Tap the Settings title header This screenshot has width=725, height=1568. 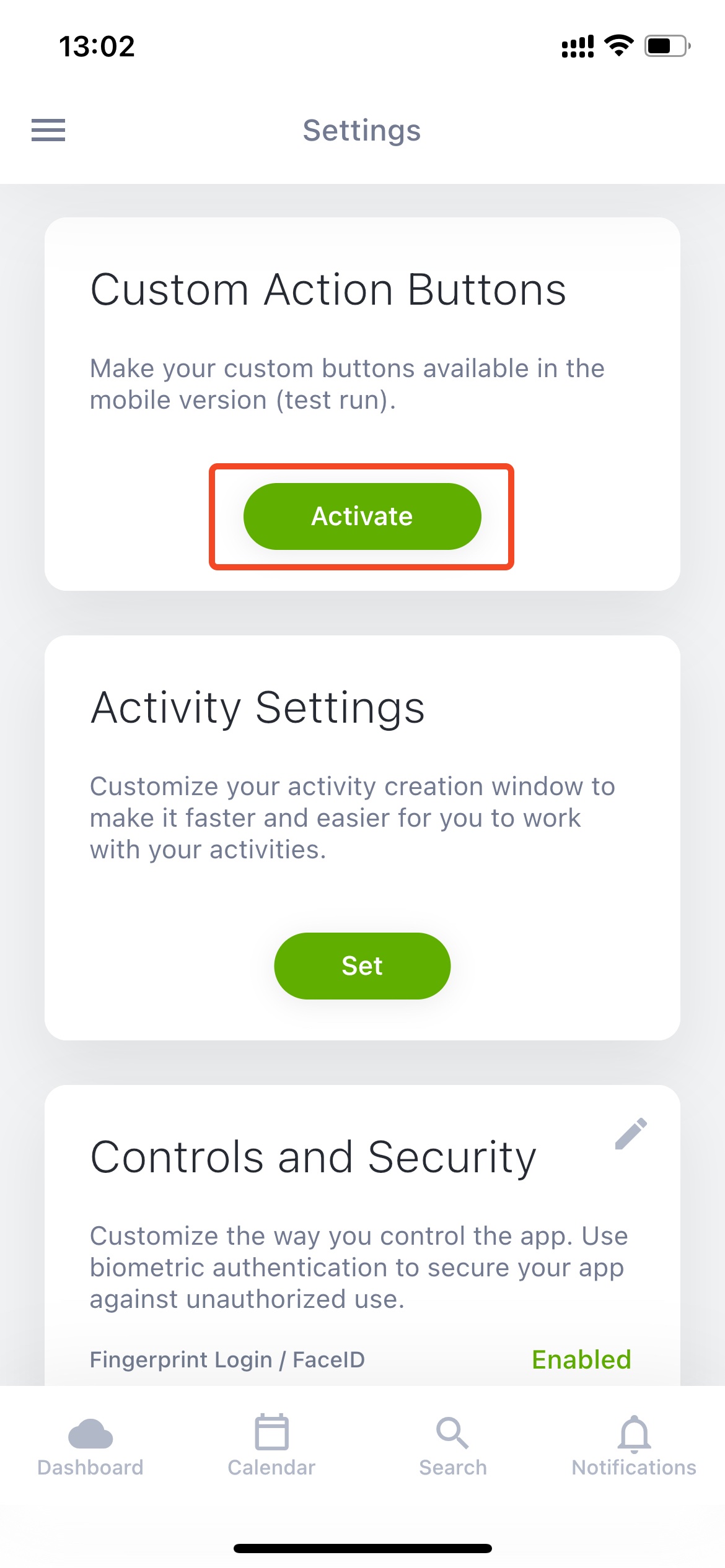click(x=362, y=131)
